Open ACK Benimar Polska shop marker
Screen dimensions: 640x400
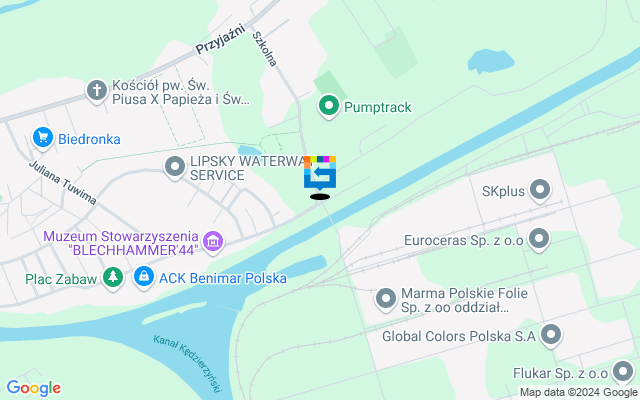[x=144, y=277]
